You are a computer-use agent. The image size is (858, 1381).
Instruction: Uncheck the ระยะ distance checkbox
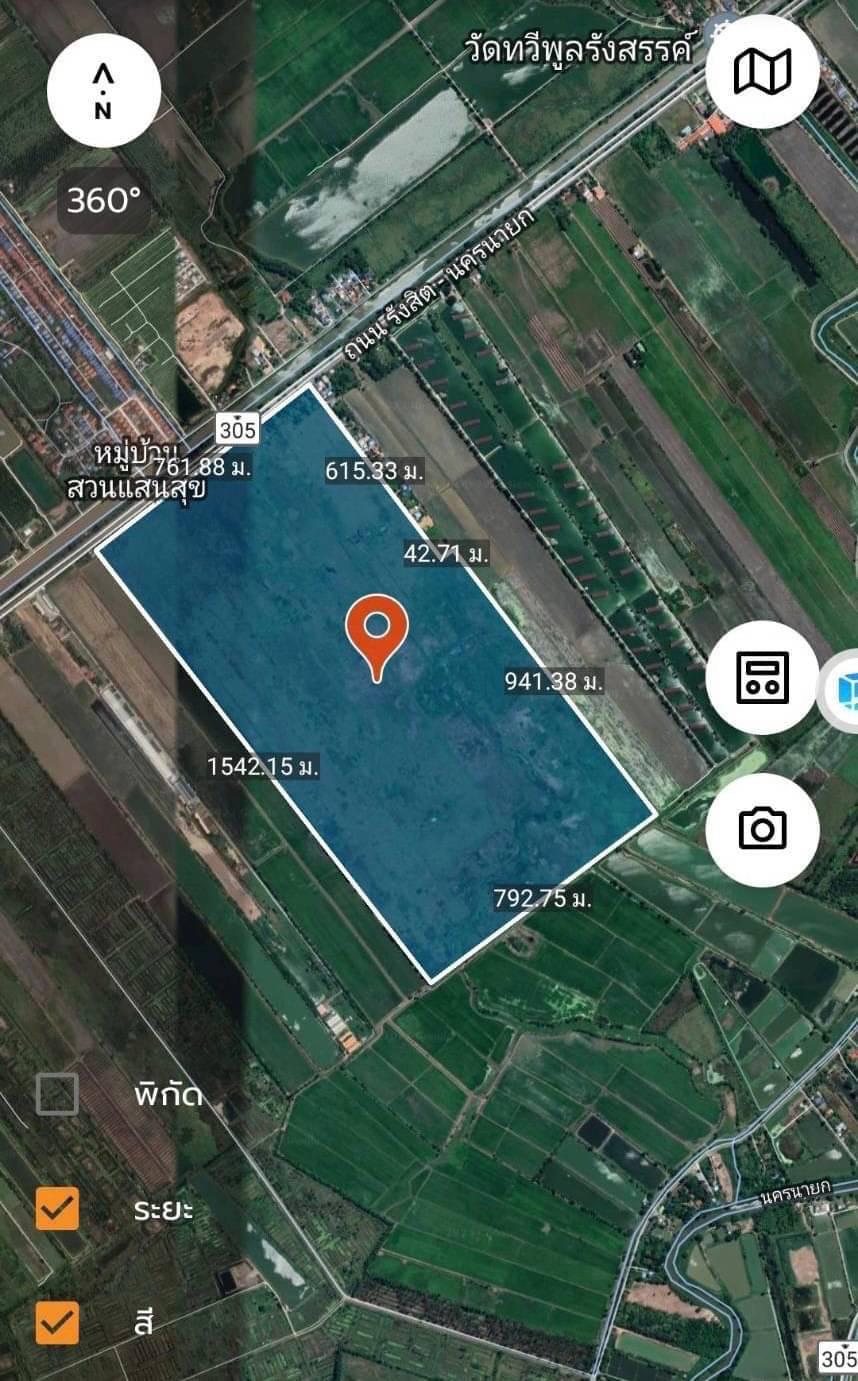(x=57, y=1208)
